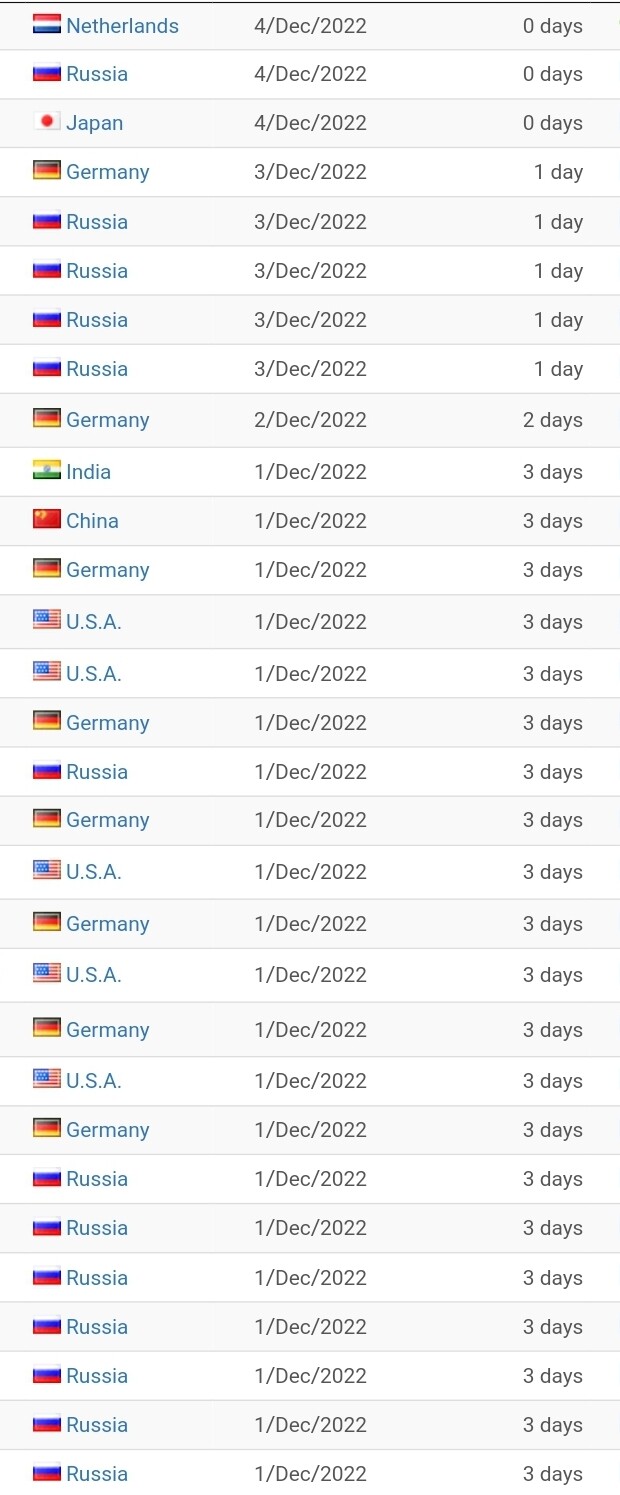Open the Netherlands country link
This screenshot has width=620, height=1495.
click(x=122, y=26)
